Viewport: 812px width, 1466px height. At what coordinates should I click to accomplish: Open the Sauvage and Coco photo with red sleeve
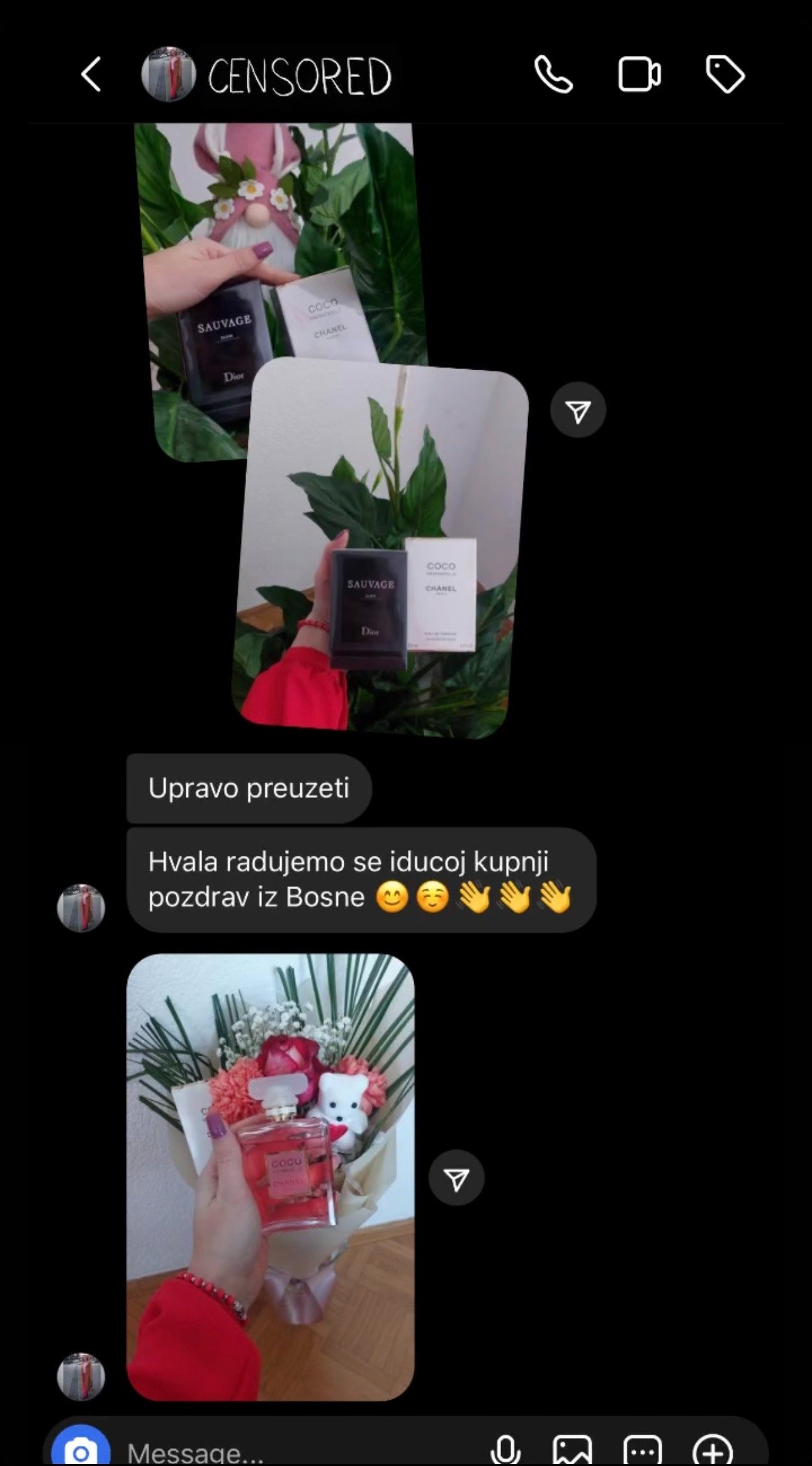381,548
